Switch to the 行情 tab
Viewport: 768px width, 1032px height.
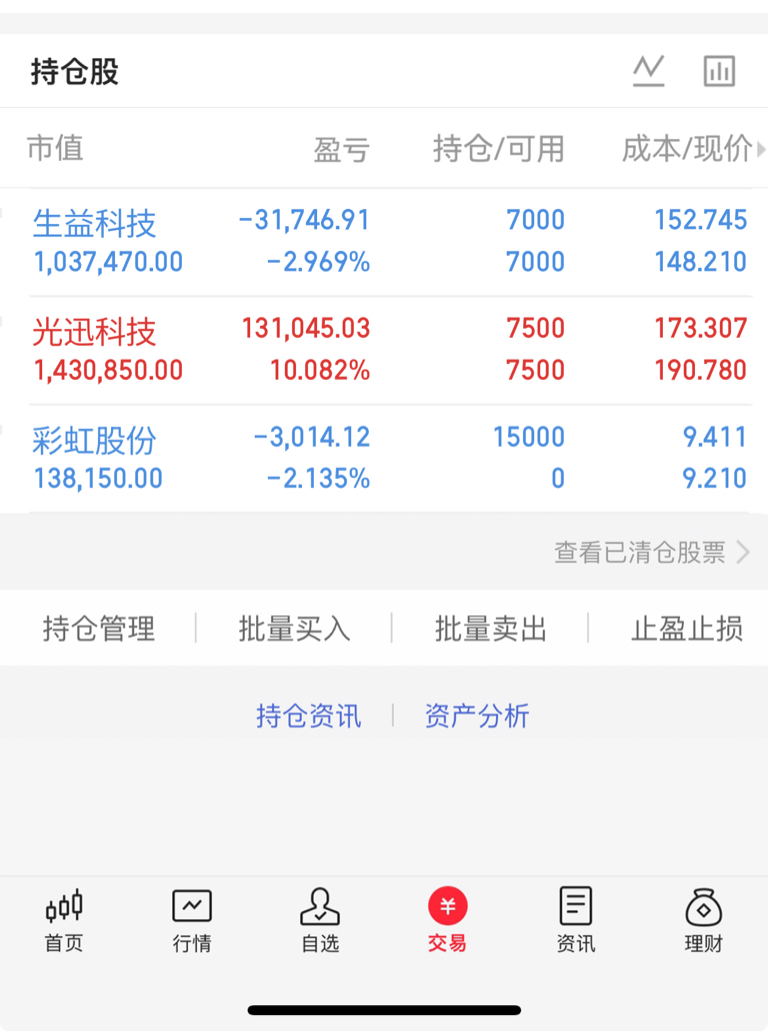(x=192, y=920)
